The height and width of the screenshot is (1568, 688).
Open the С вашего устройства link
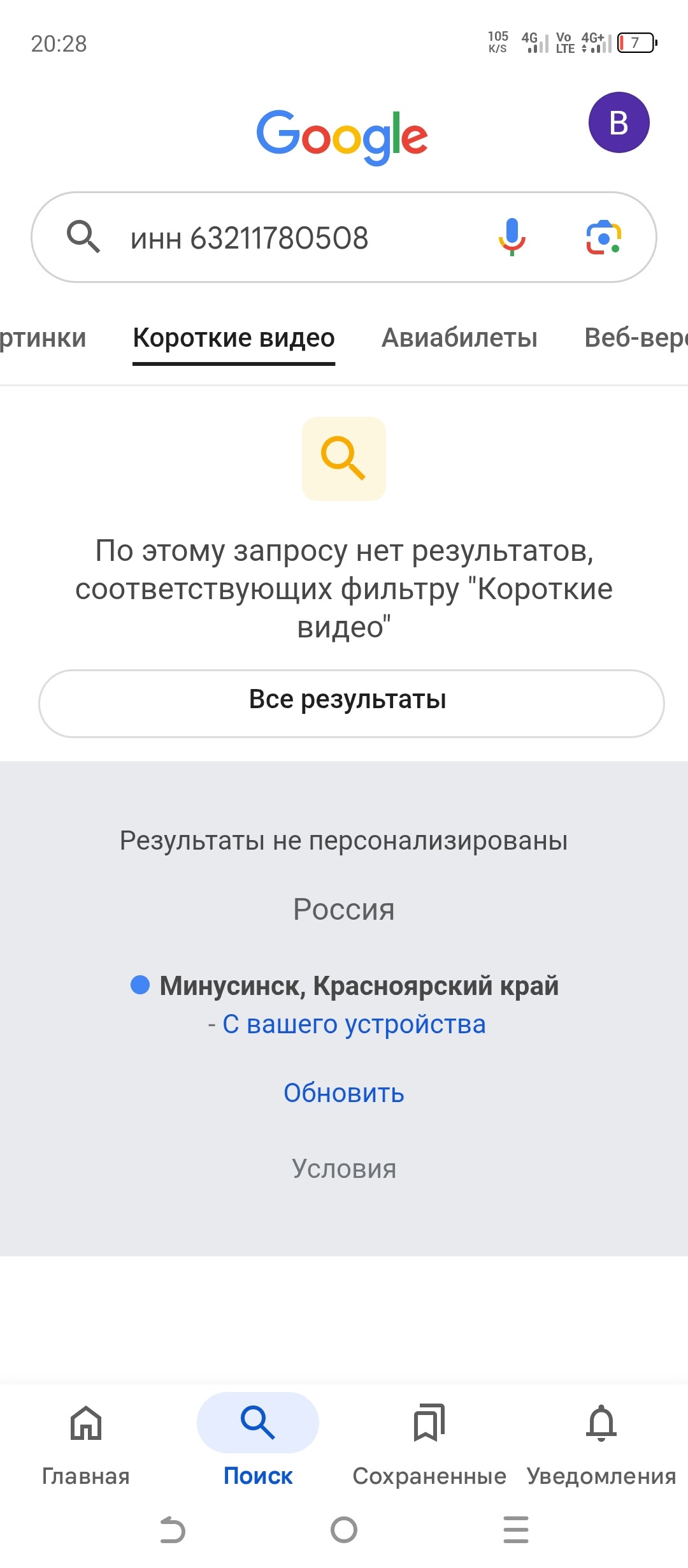(354, 1024)
